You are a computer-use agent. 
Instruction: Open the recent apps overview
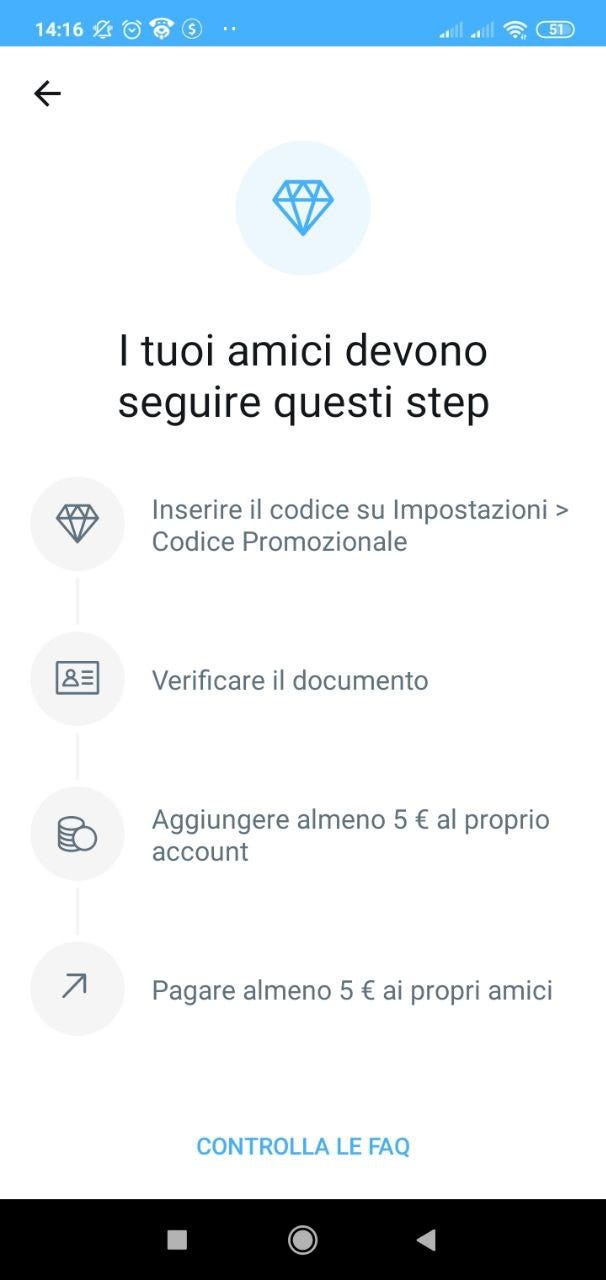tap(177, 1240)
